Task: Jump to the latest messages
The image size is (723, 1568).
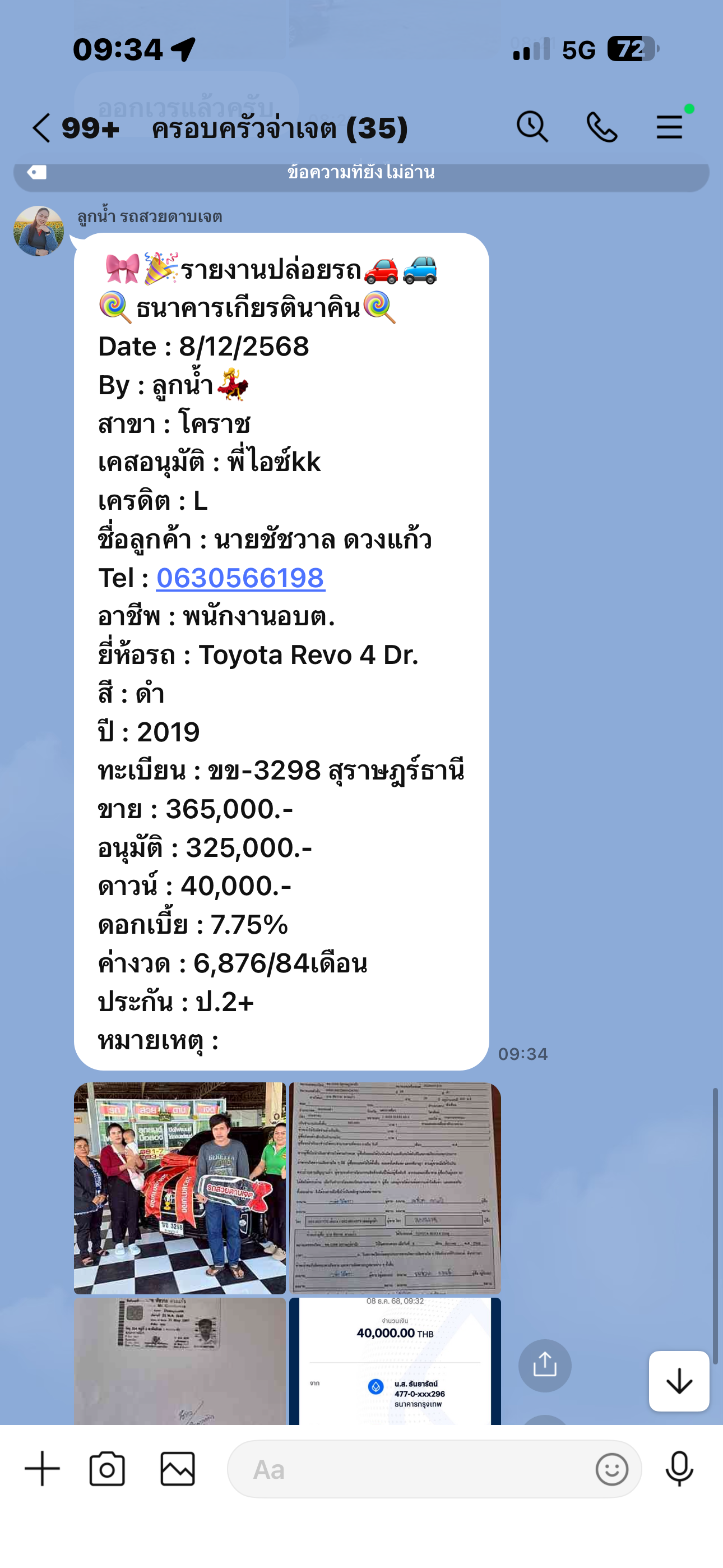Action: [679, 1381]
